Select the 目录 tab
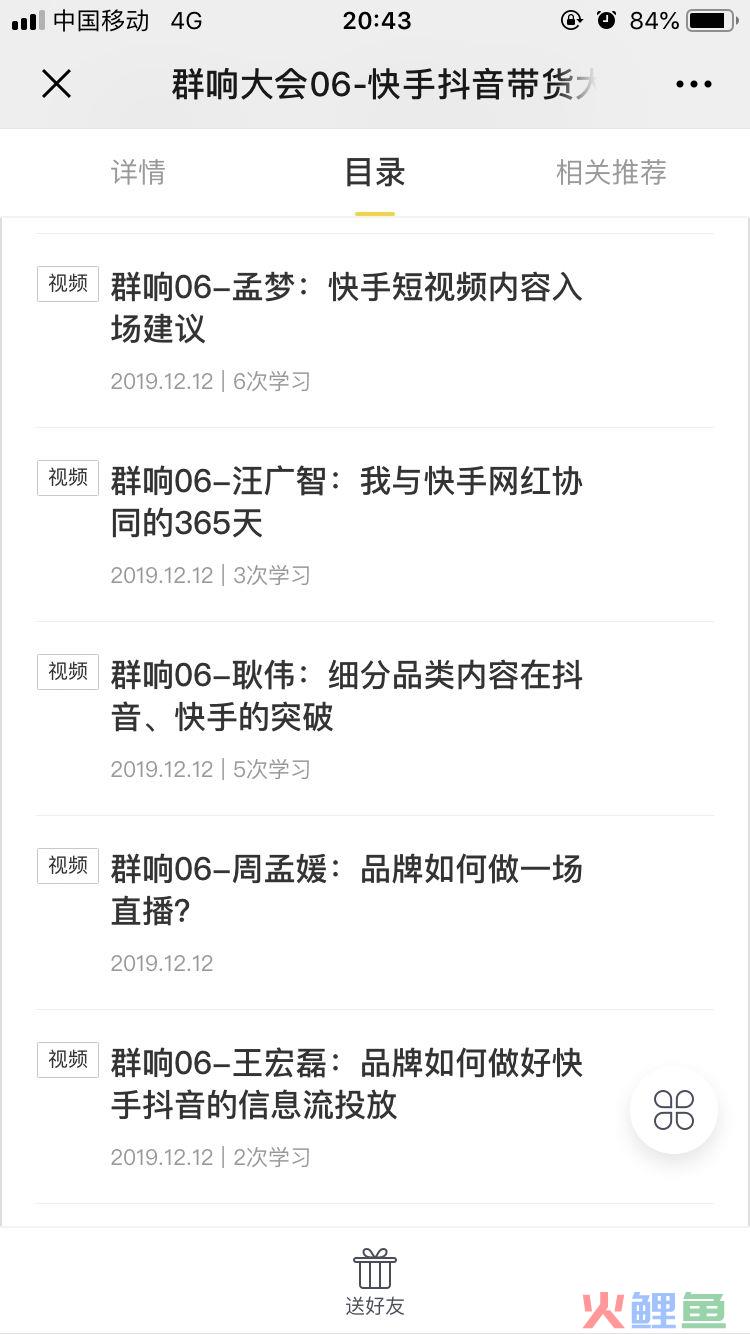 [375, 172]
